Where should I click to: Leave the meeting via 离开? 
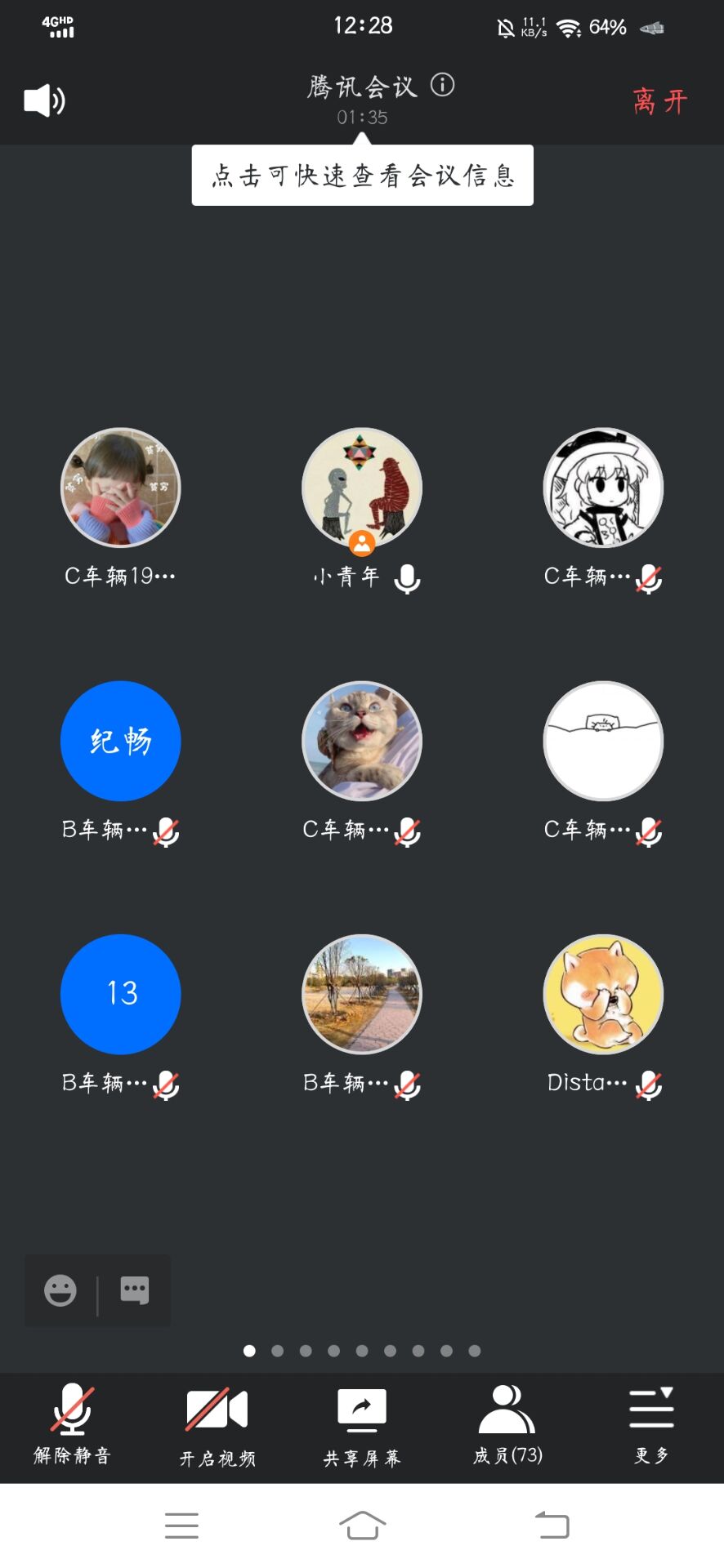(x=659, y=102)
